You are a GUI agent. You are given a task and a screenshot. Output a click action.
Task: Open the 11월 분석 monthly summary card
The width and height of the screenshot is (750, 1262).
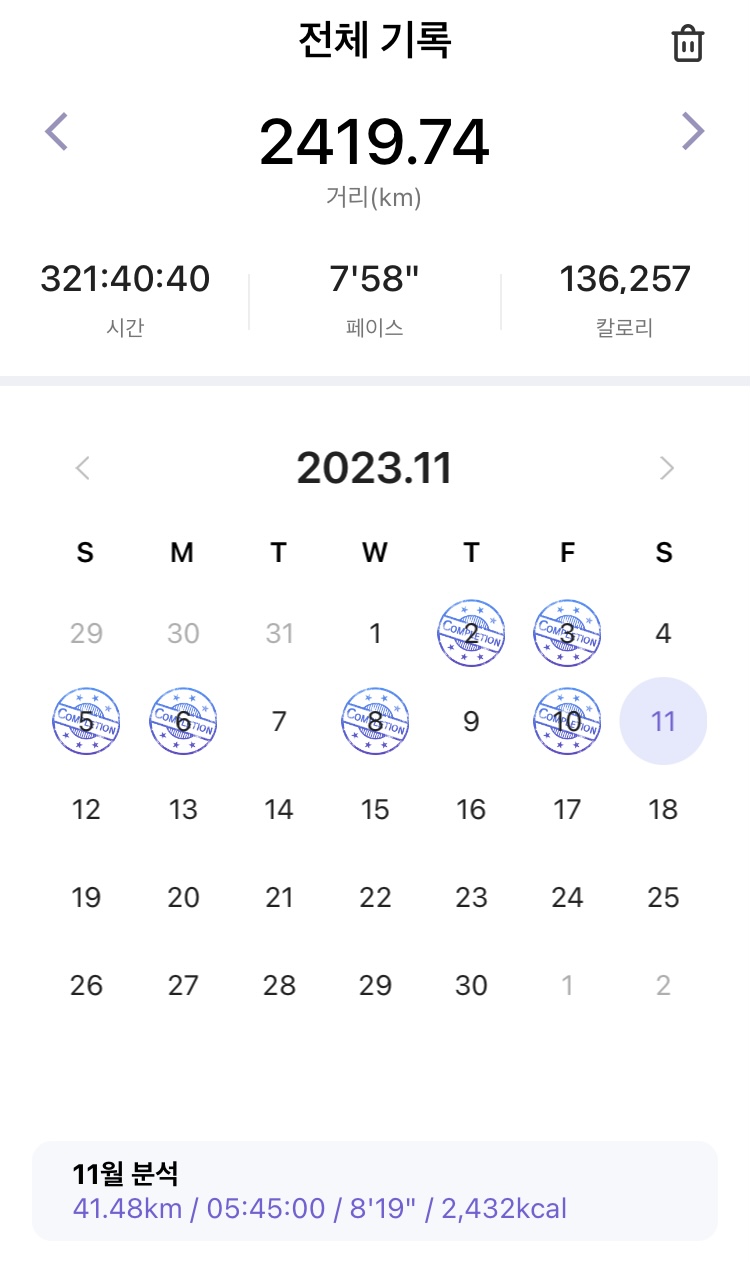(375, 1191)
